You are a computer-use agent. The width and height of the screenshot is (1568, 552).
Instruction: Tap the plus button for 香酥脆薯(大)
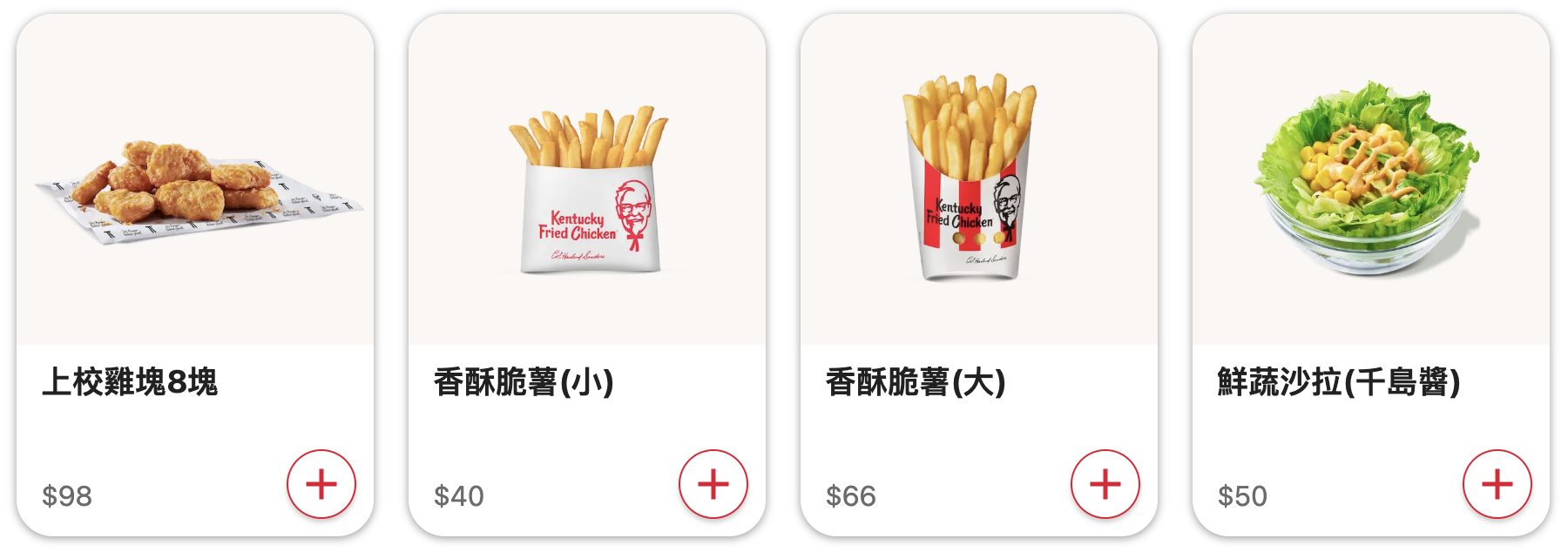(x=1105, y=484)
